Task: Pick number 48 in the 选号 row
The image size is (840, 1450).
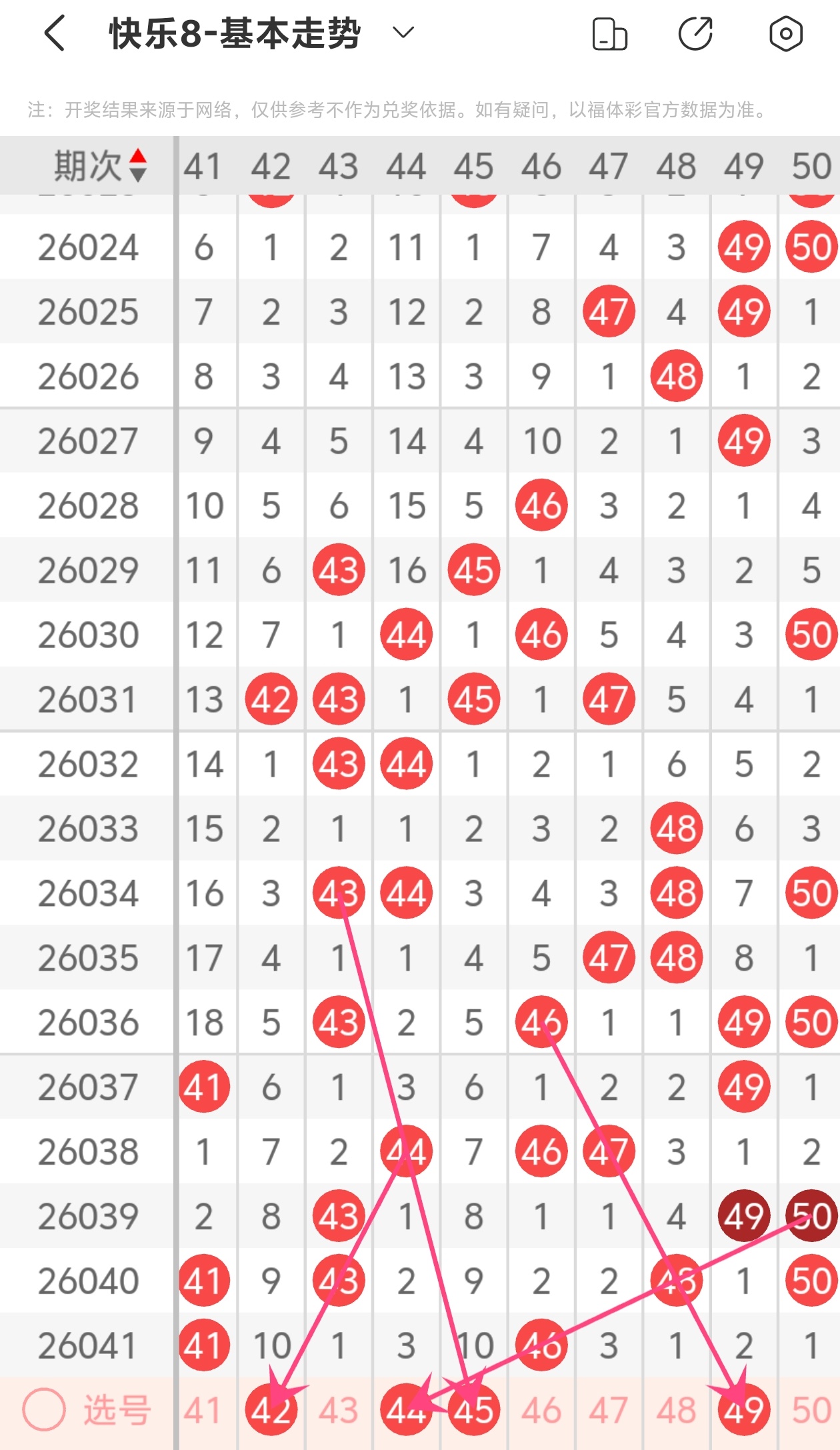Action: (676, 1411)
